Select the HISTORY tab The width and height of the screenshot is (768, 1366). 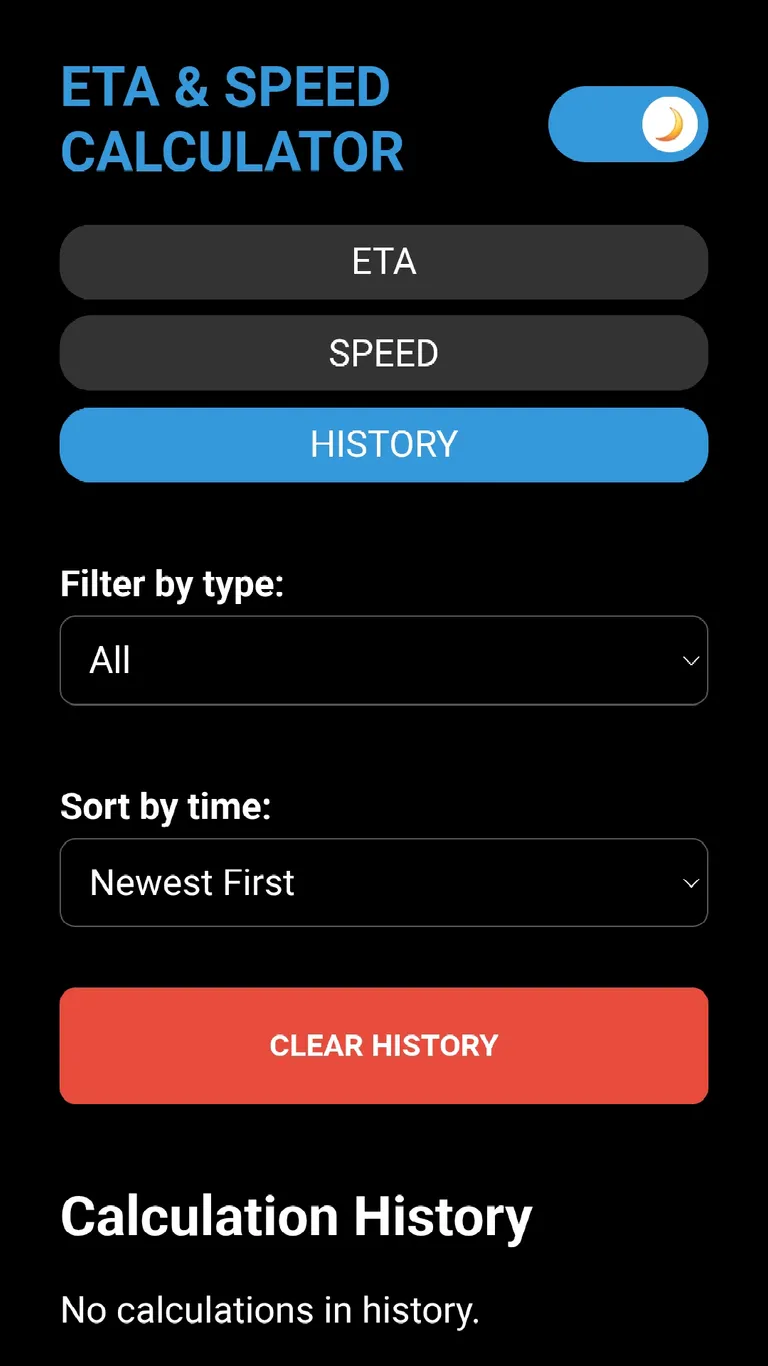coord(384,444)
